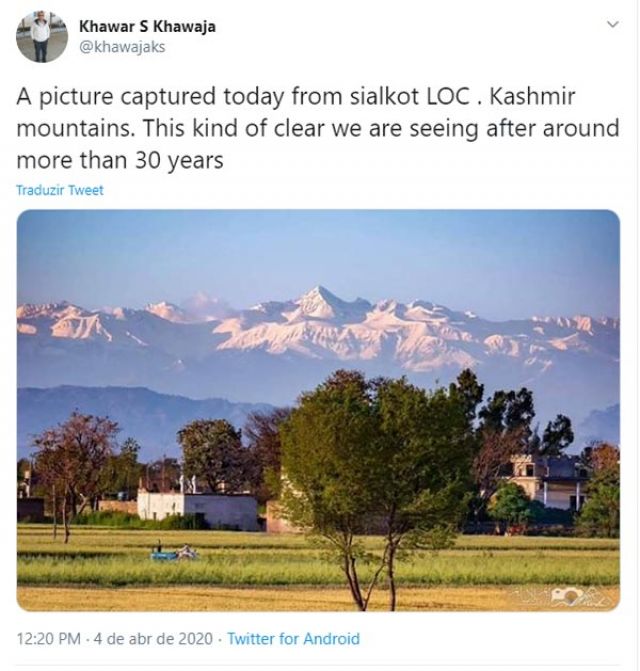Open the @khawajaks handle
The width and height of the screenshot is (640, 671).
122,47
